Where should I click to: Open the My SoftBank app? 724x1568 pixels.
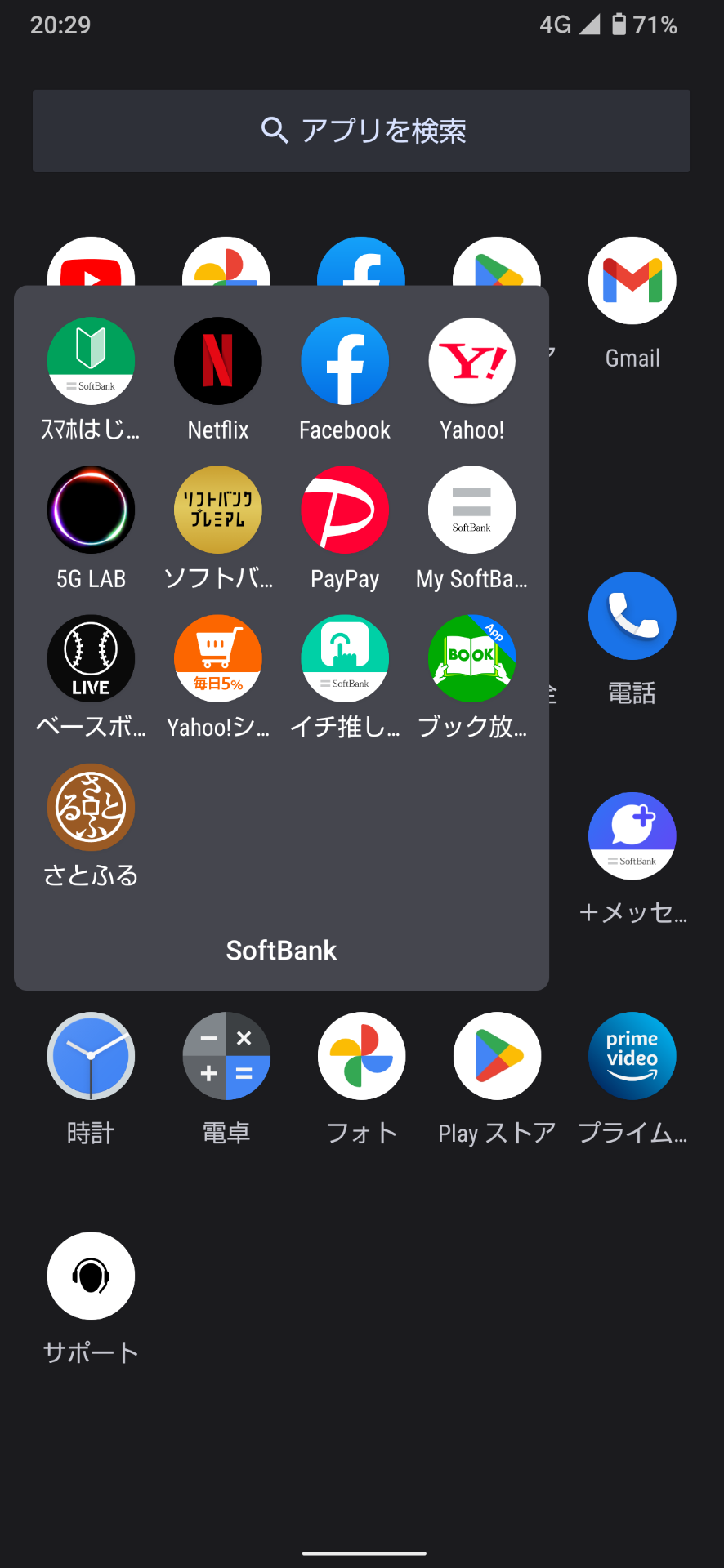point(471,510)
